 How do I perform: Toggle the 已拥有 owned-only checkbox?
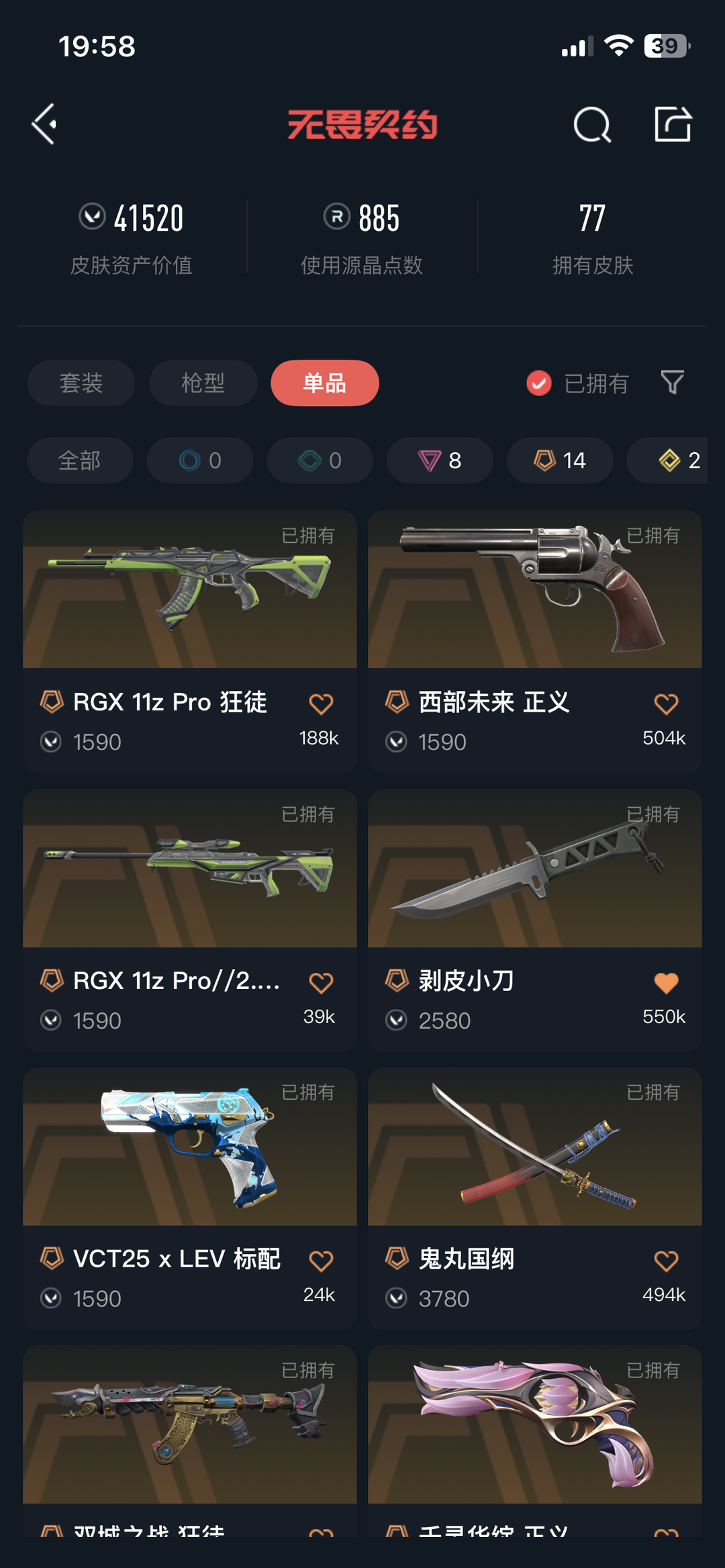[539, 383]
